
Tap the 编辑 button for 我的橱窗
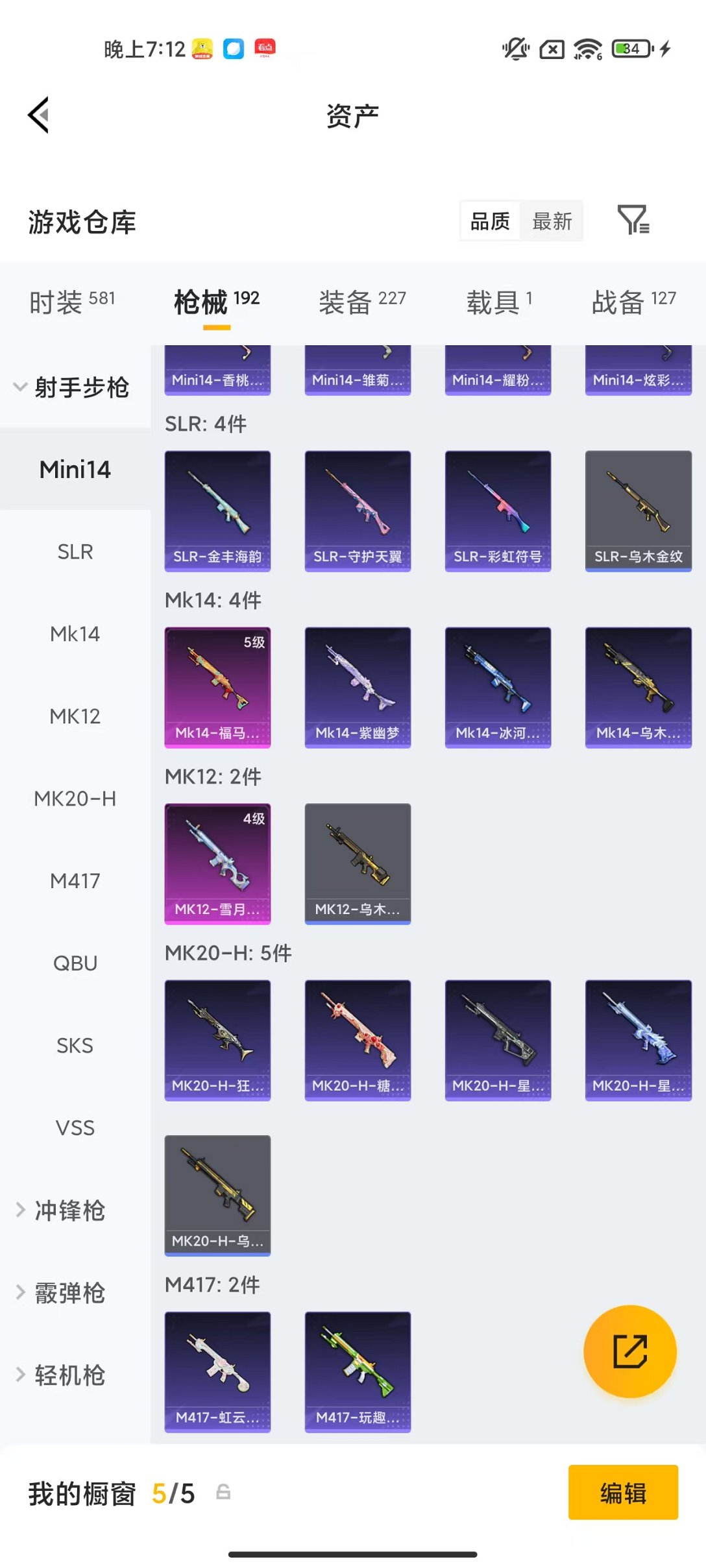[623, 1493]
